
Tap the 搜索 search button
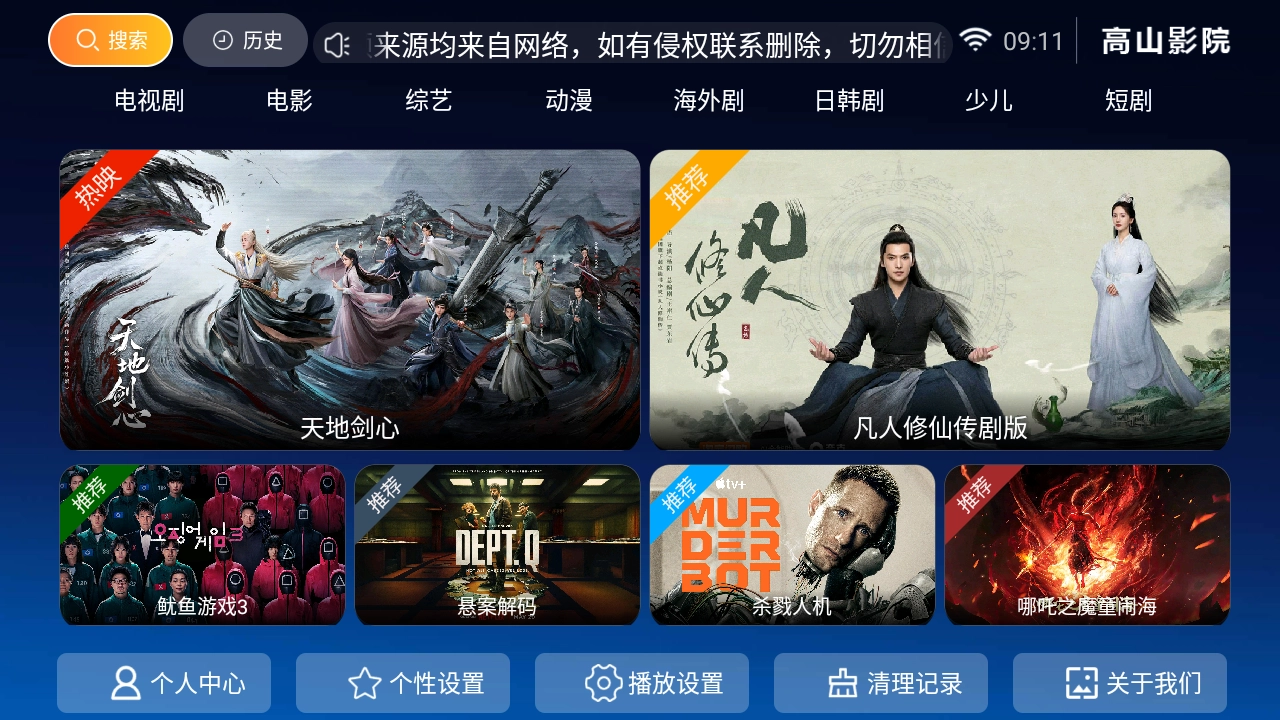click(x=110, y=40)
